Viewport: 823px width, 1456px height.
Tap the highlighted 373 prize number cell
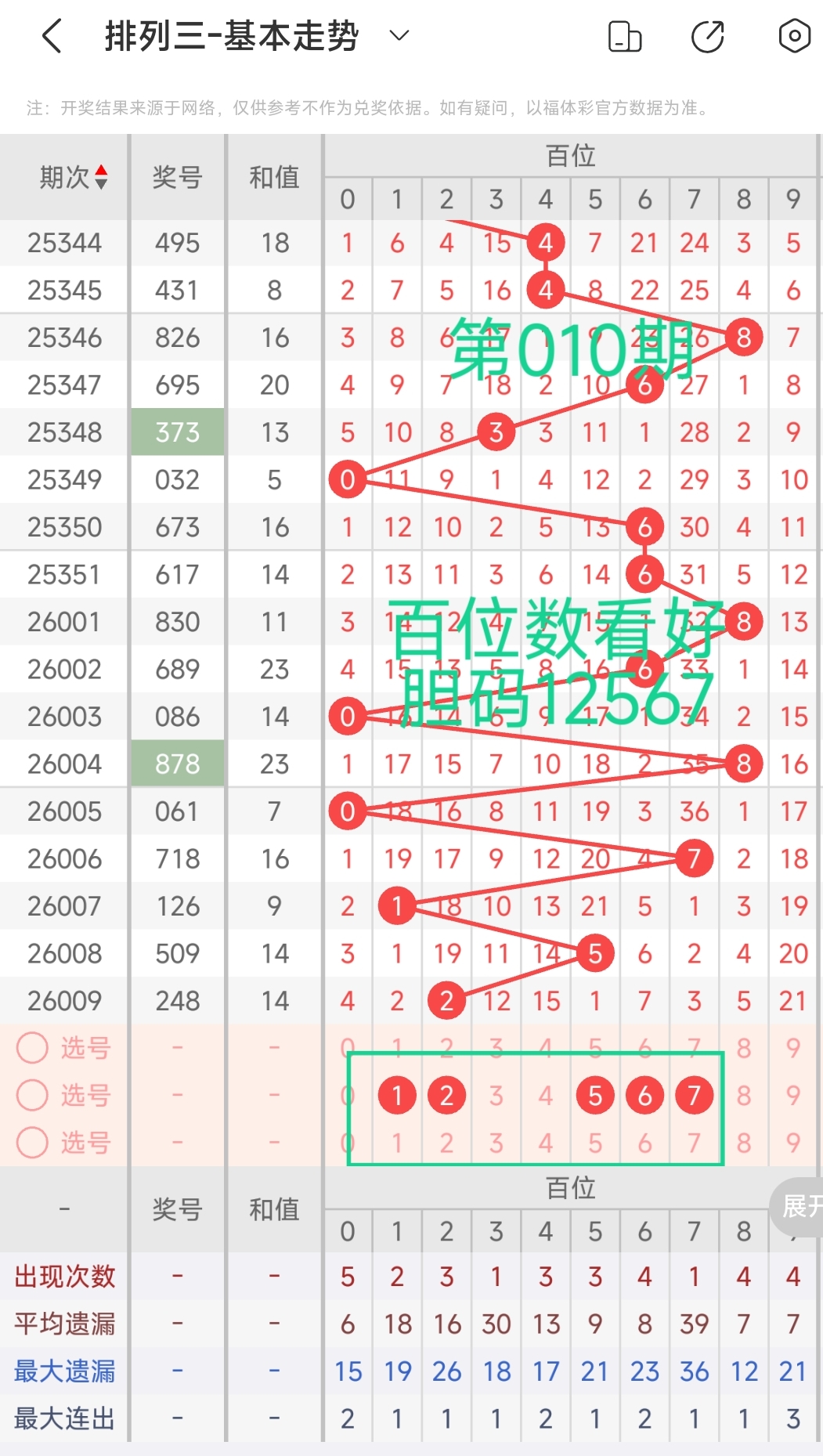click(178, 432)
